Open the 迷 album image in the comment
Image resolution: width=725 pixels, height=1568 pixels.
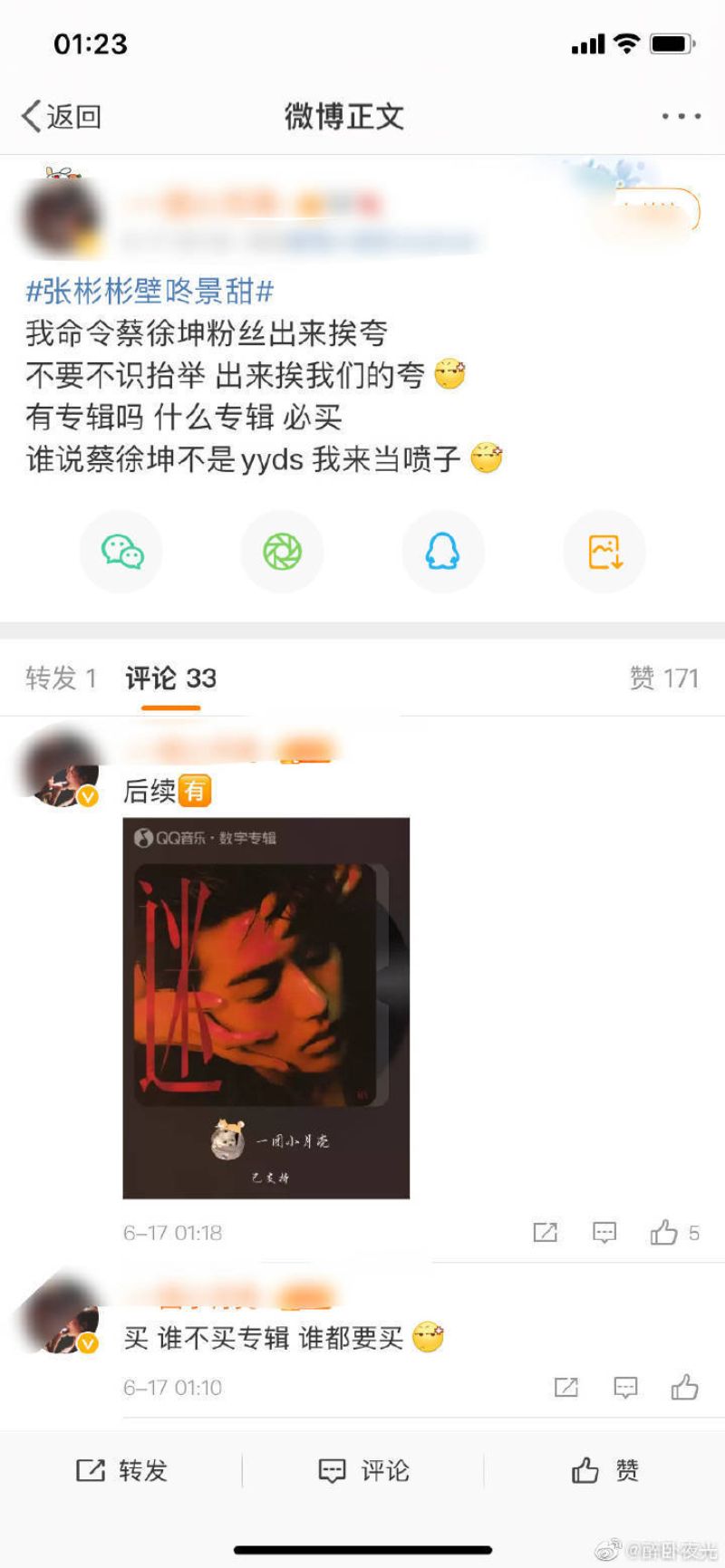coord(266,1007)
